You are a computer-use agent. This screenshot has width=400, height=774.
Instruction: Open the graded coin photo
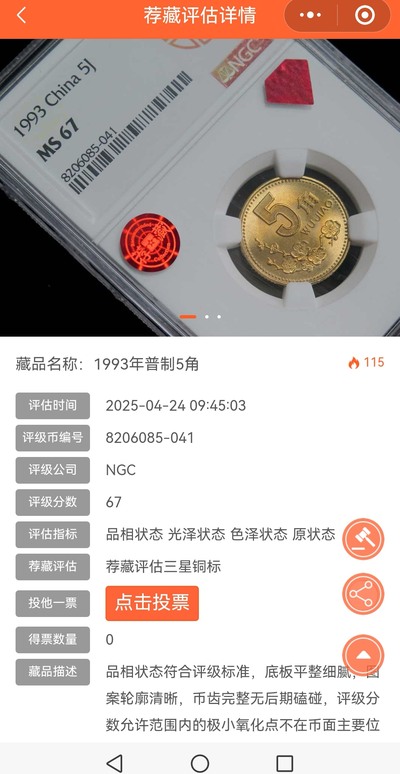200,188
